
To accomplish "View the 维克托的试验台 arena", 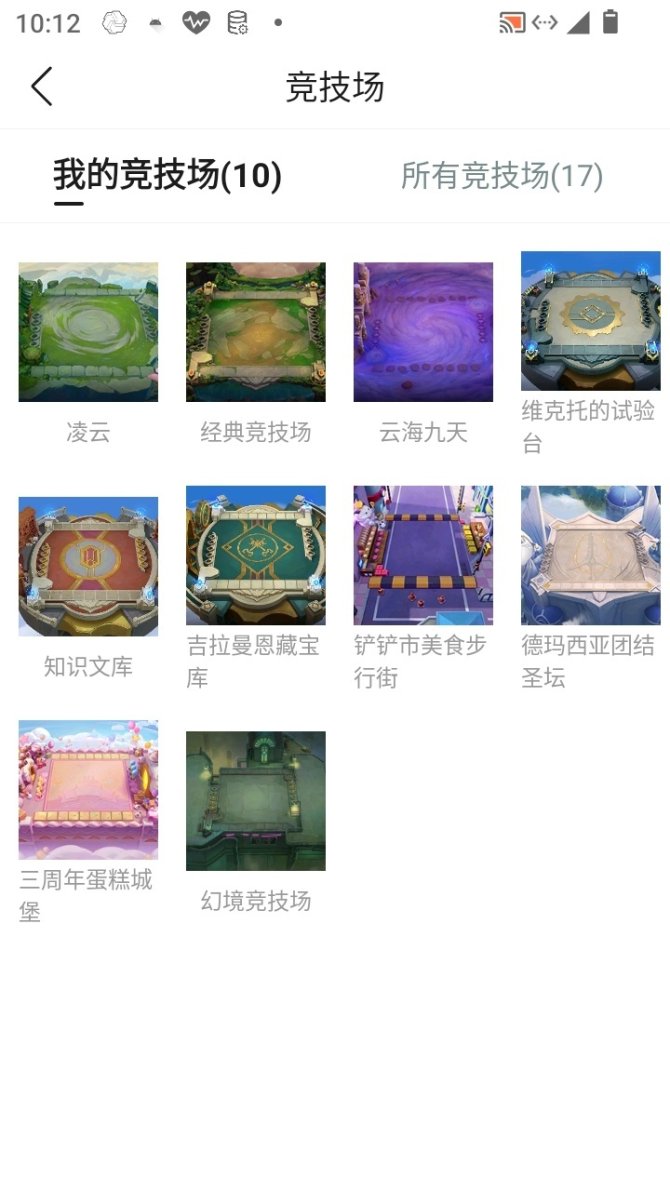I will coord(590,322).
